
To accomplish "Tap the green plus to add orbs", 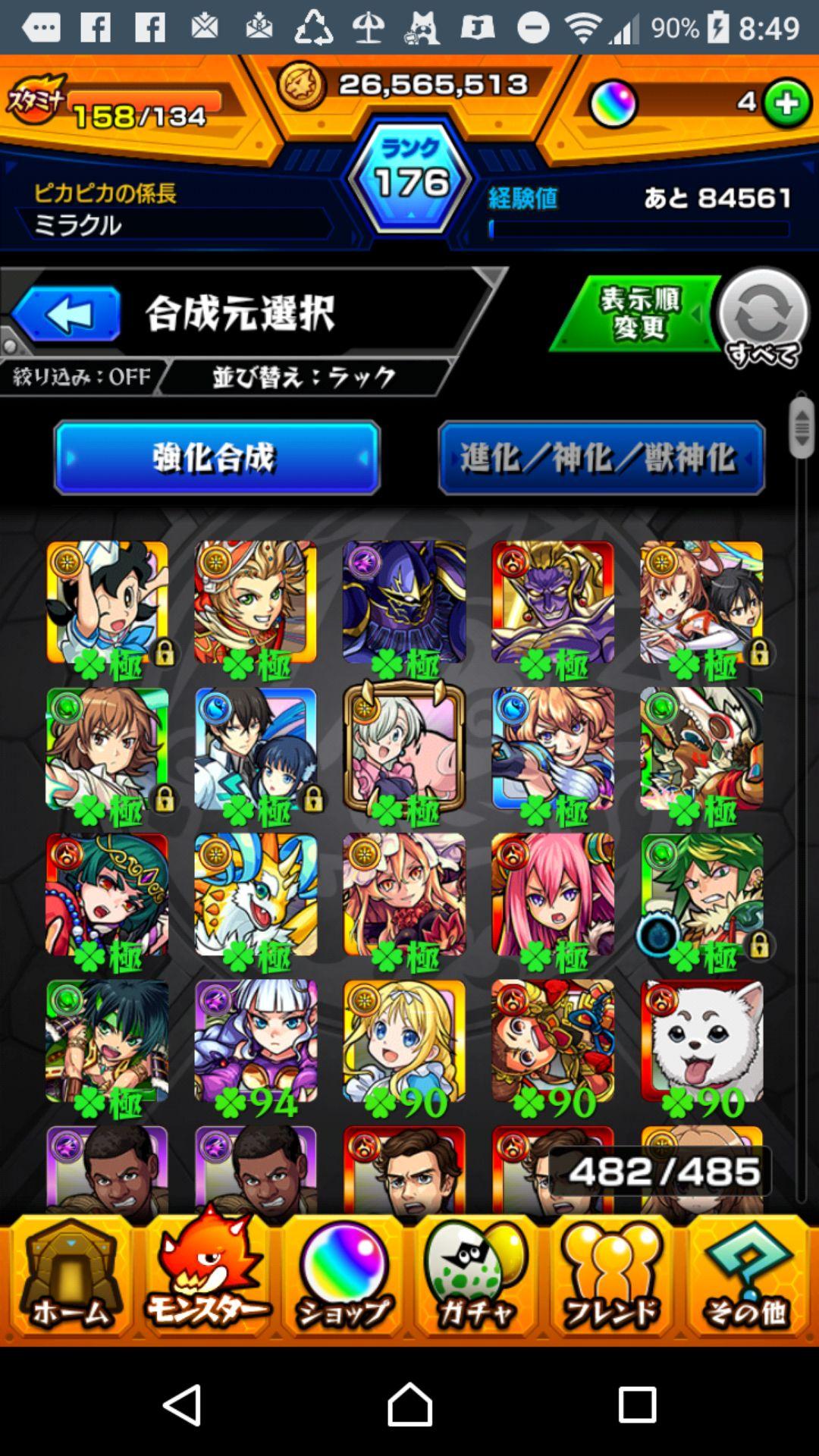I will [786, 103].
